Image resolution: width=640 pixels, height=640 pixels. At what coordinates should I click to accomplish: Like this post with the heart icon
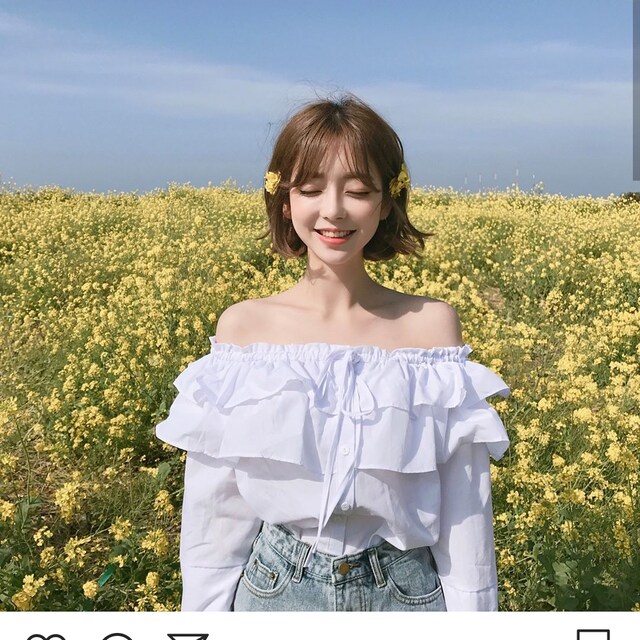point(44,636)
